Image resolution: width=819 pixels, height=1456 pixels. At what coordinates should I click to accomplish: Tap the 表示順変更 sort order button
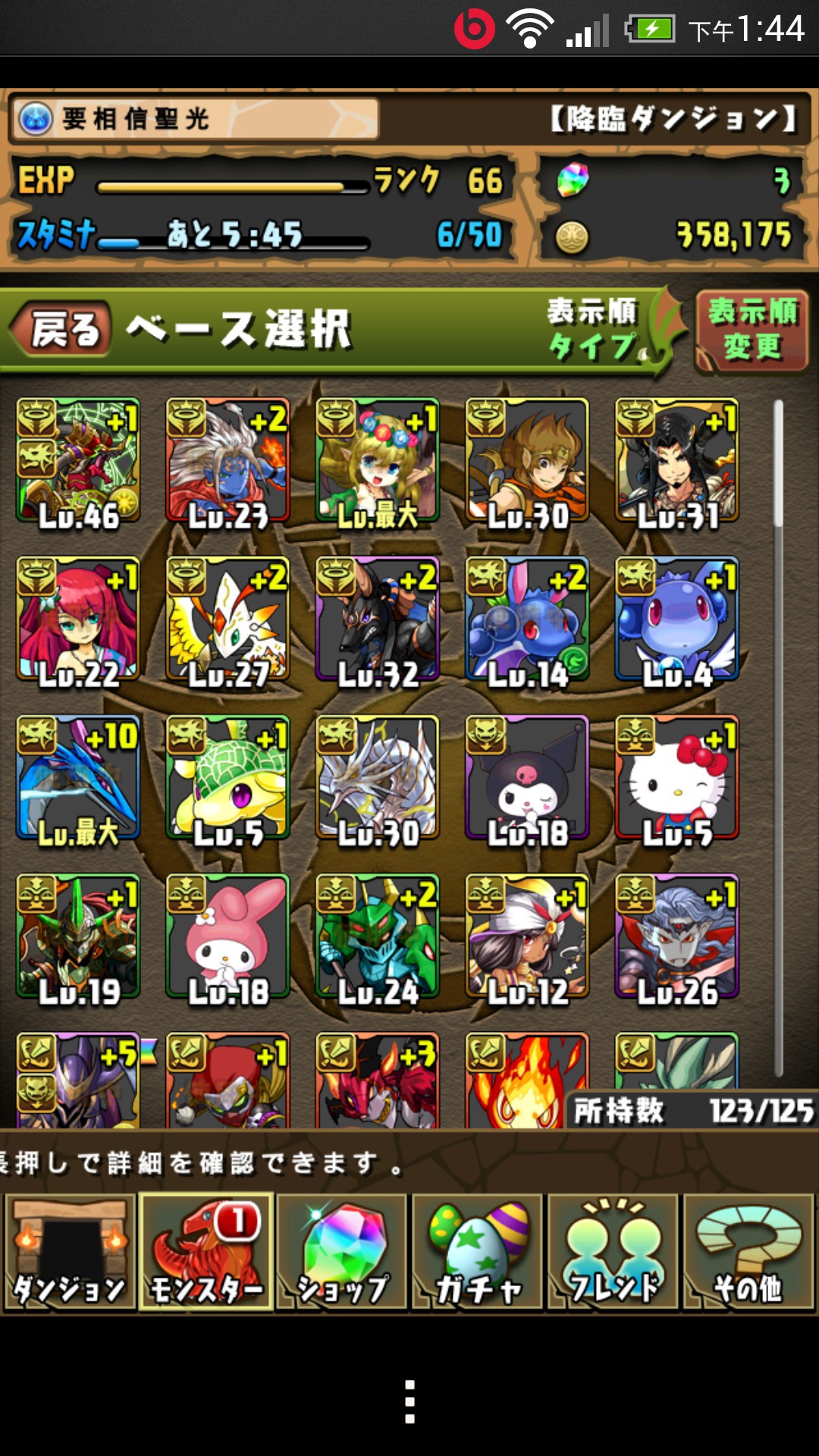click(x=752, y=331)
